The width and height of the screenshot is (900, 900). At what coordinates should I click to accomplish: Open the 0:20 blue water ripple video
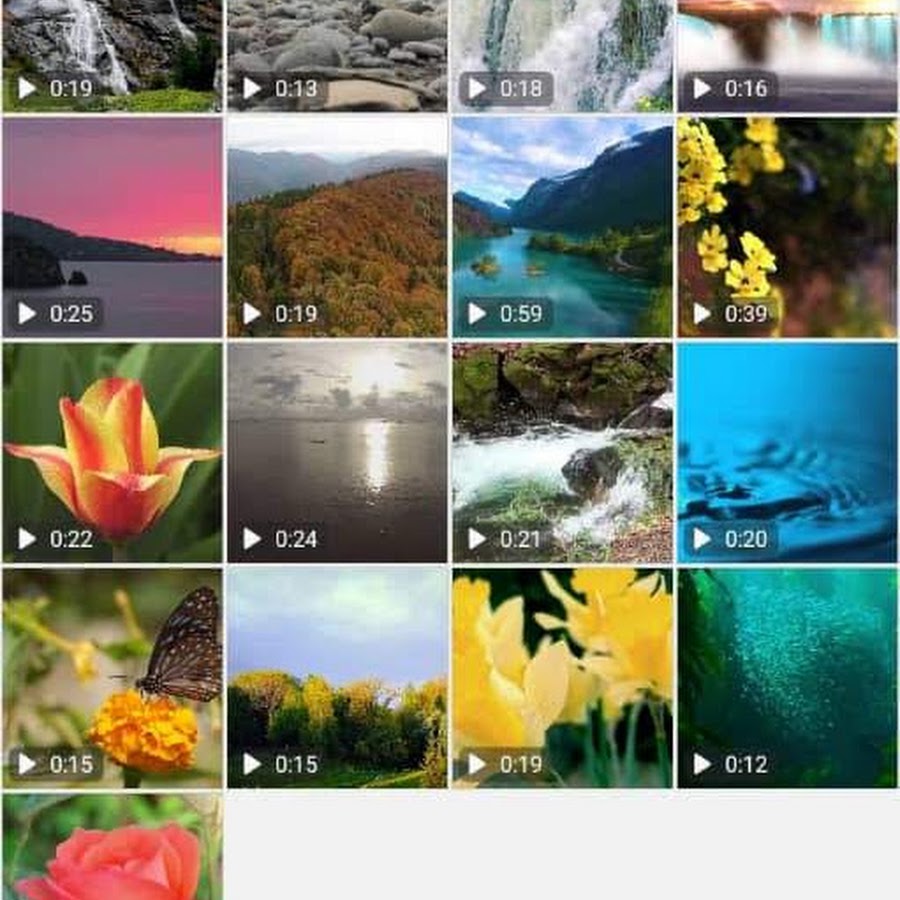coord(788,453)
